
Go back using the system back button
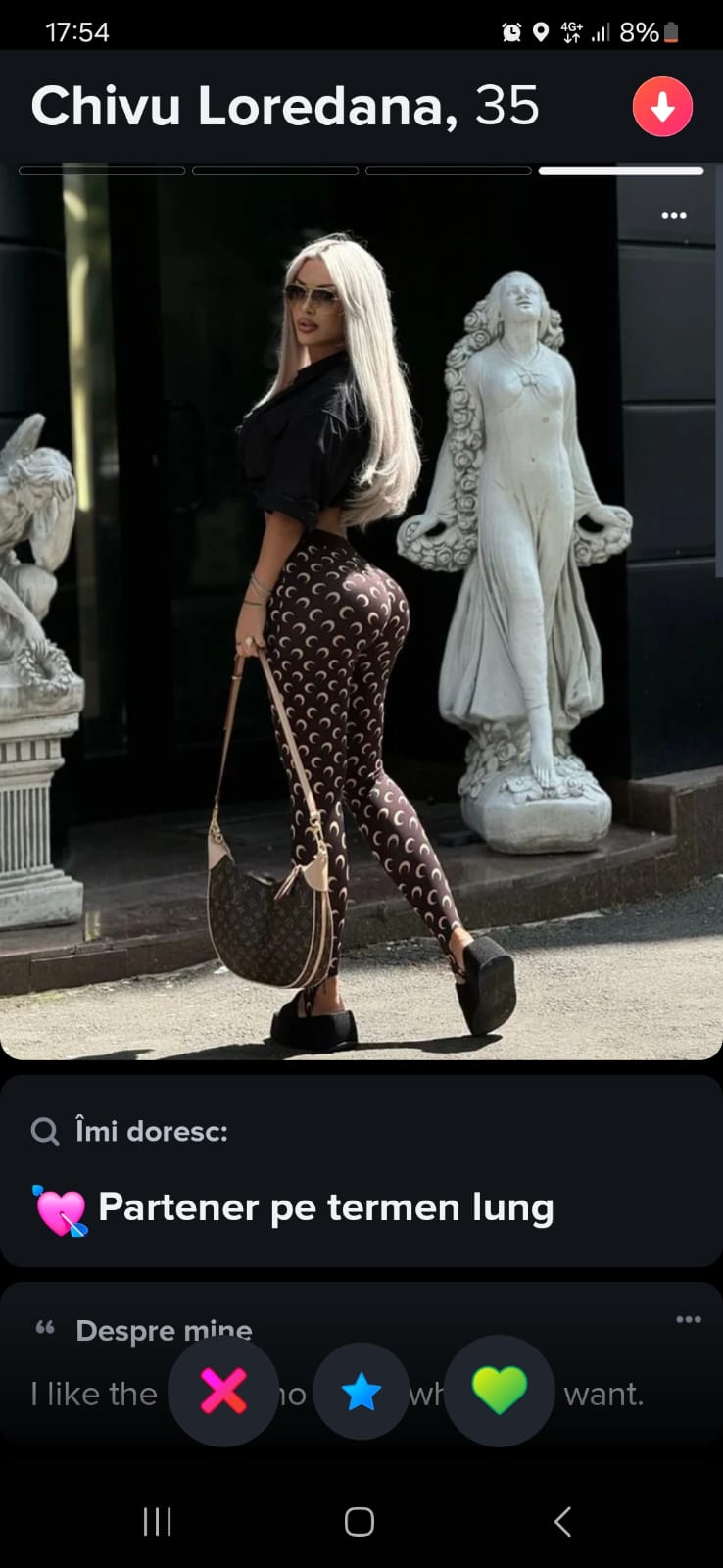562,1521
